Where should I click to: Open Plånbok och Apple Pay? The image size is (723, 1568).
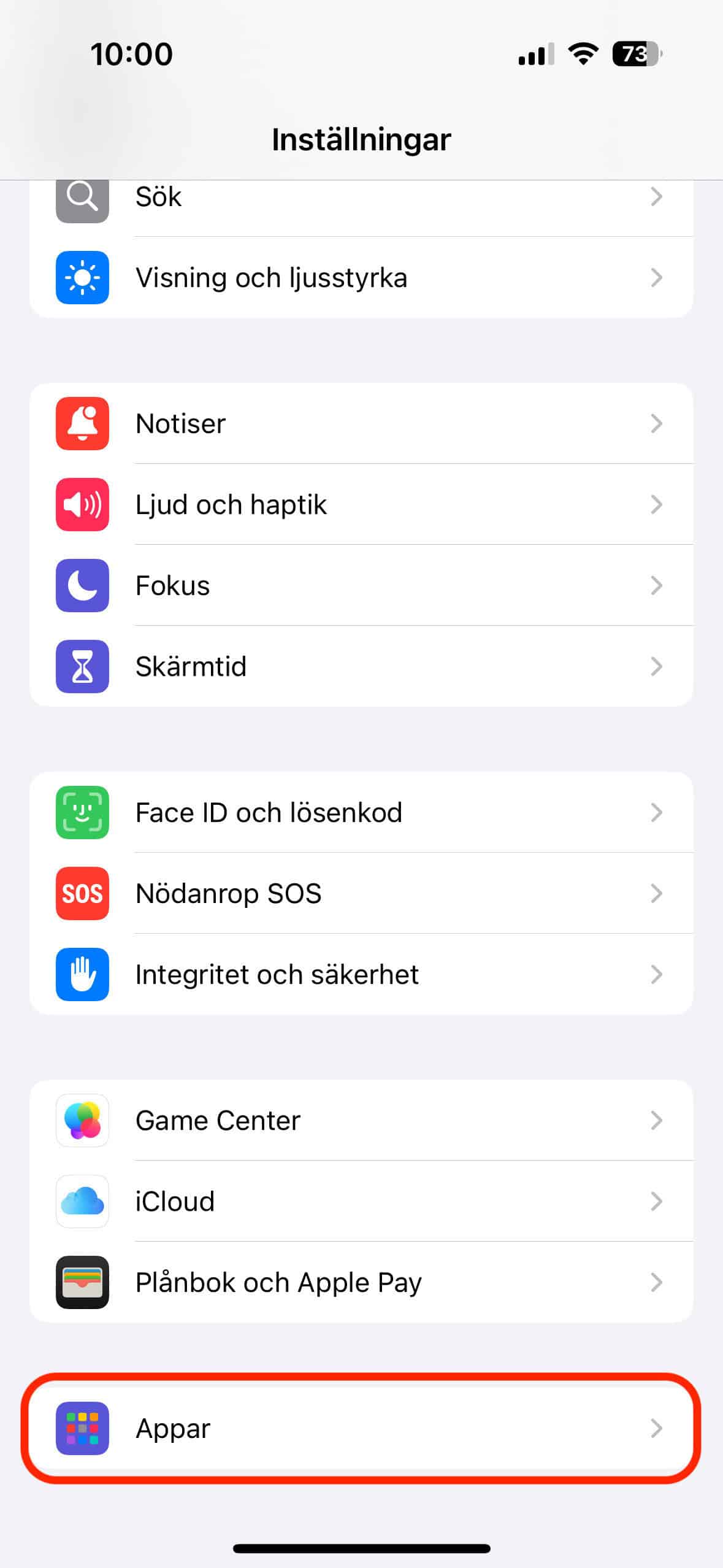[x=361, y=1282]
